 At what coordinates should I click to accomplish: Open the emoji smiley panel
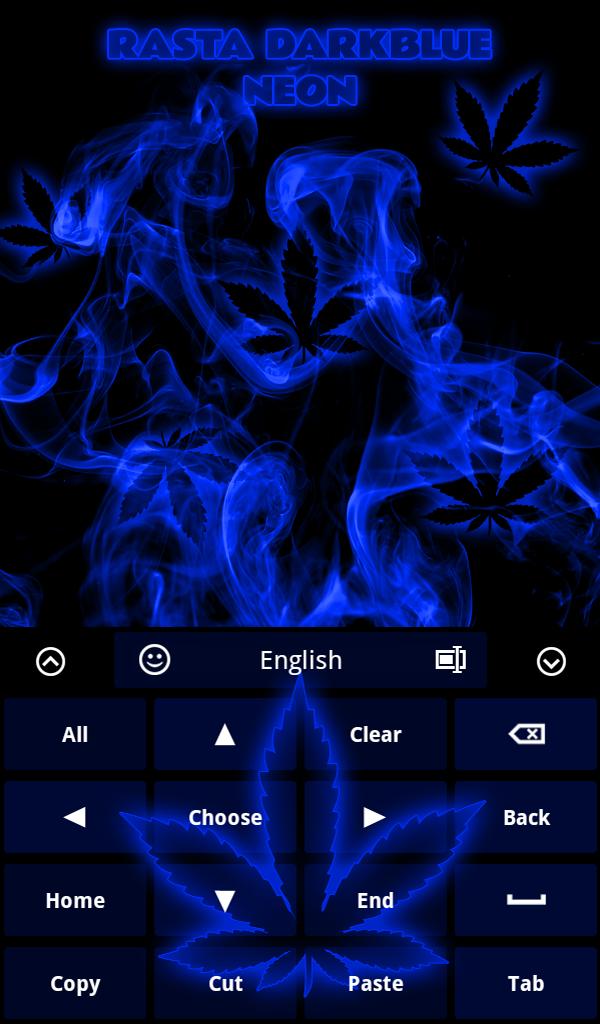tap(154, 660)
